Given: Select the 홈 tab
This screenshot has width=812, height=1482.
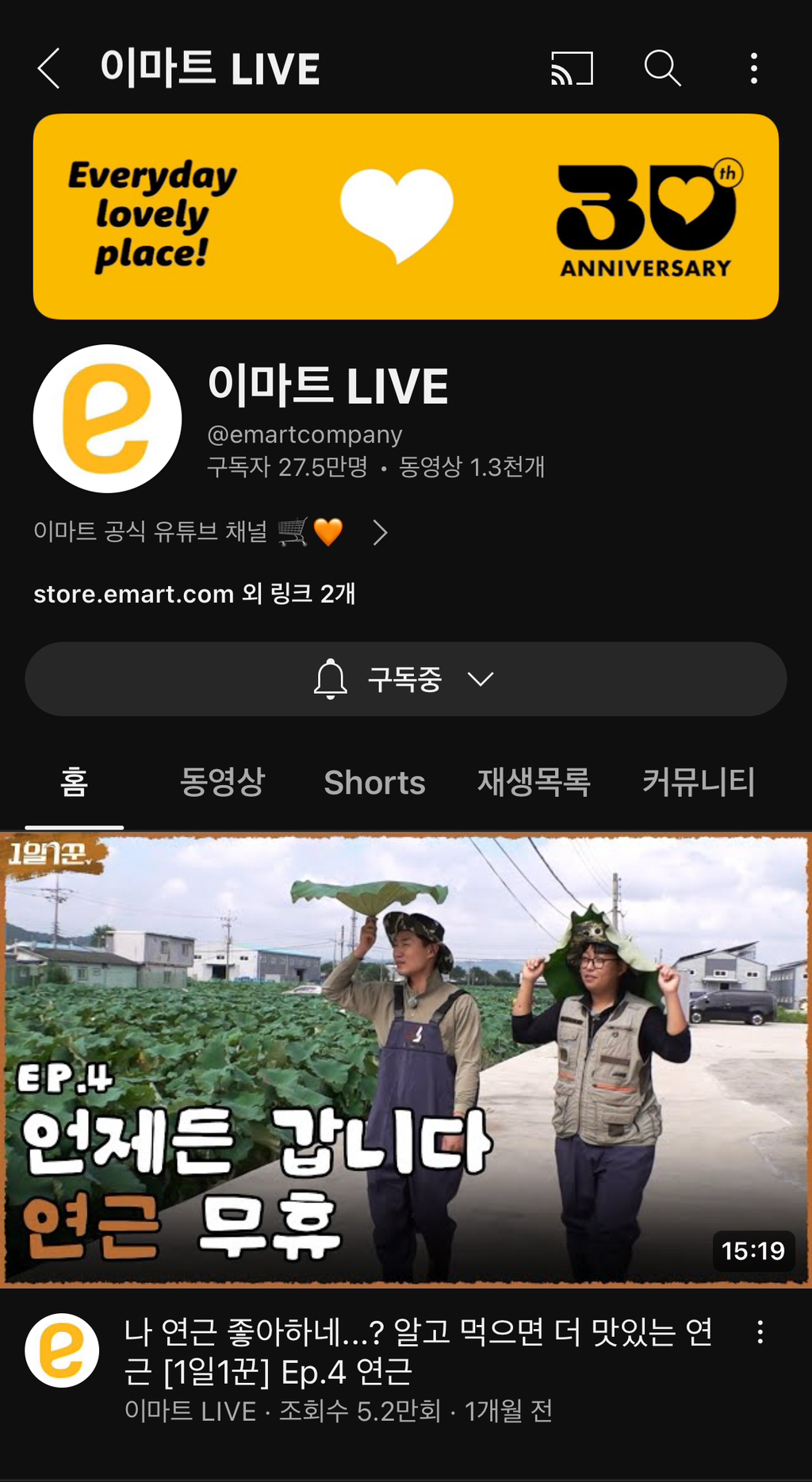Looking at the screenshot, I should tap(75, 783).
